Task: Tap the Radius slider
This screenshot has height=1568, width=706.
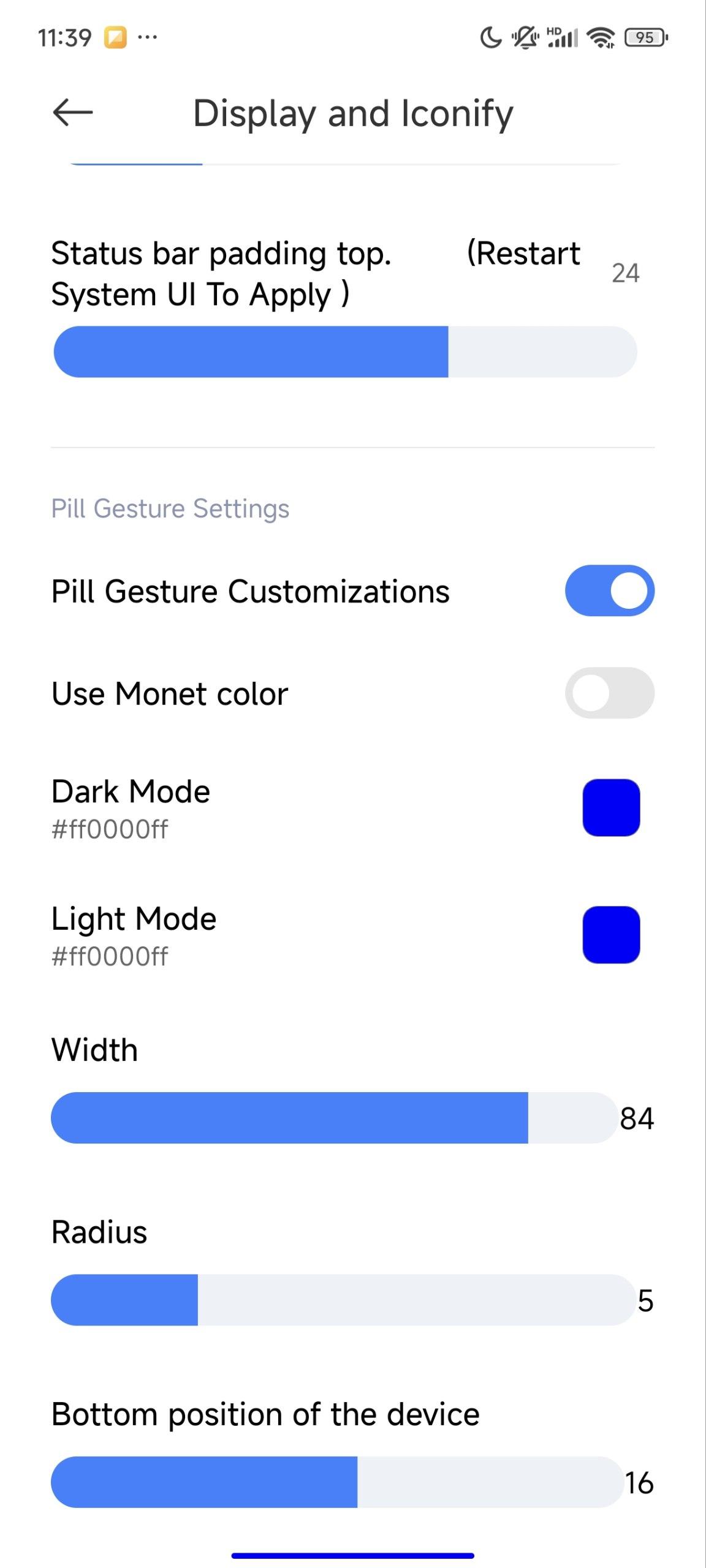Action: coord(344,1300)
